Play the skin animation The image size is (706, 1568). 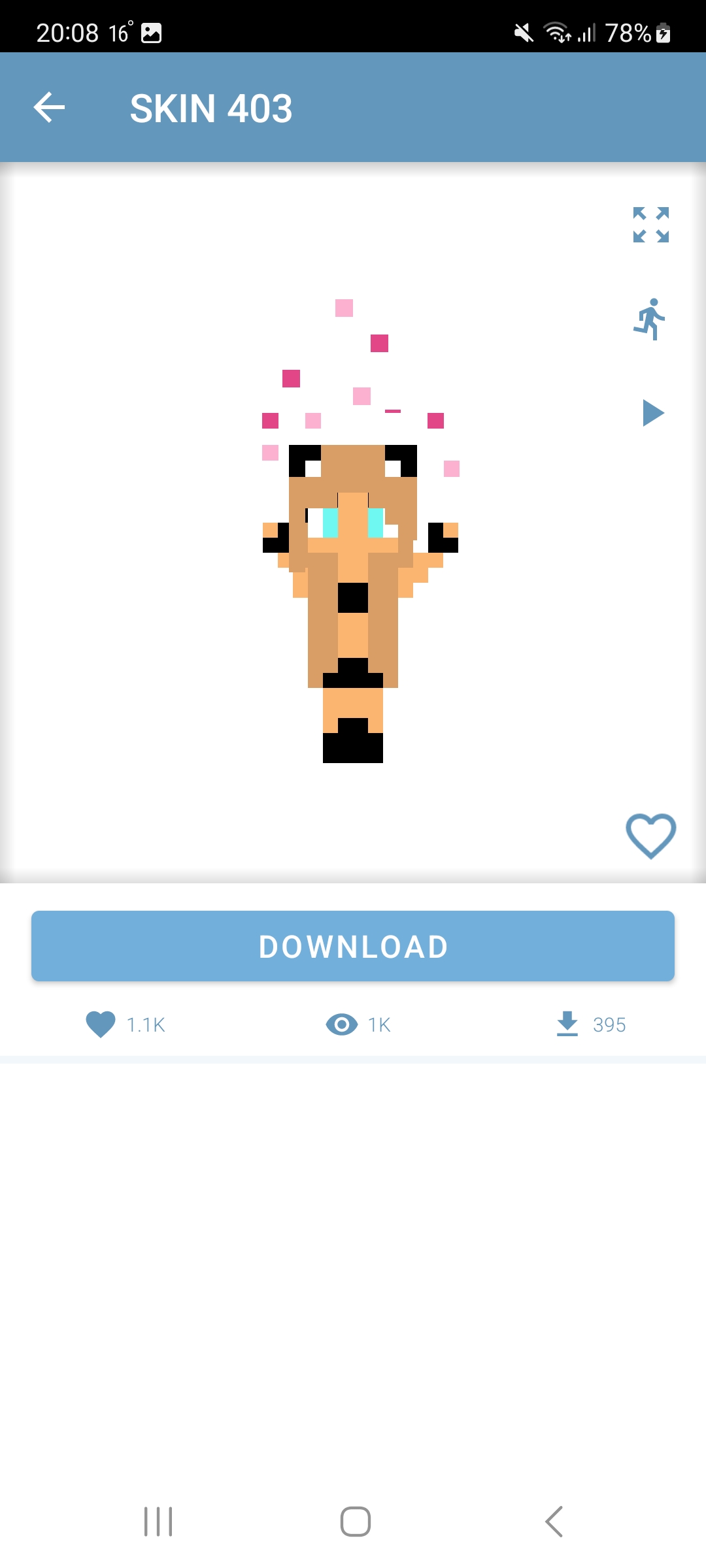click(652, 413)
